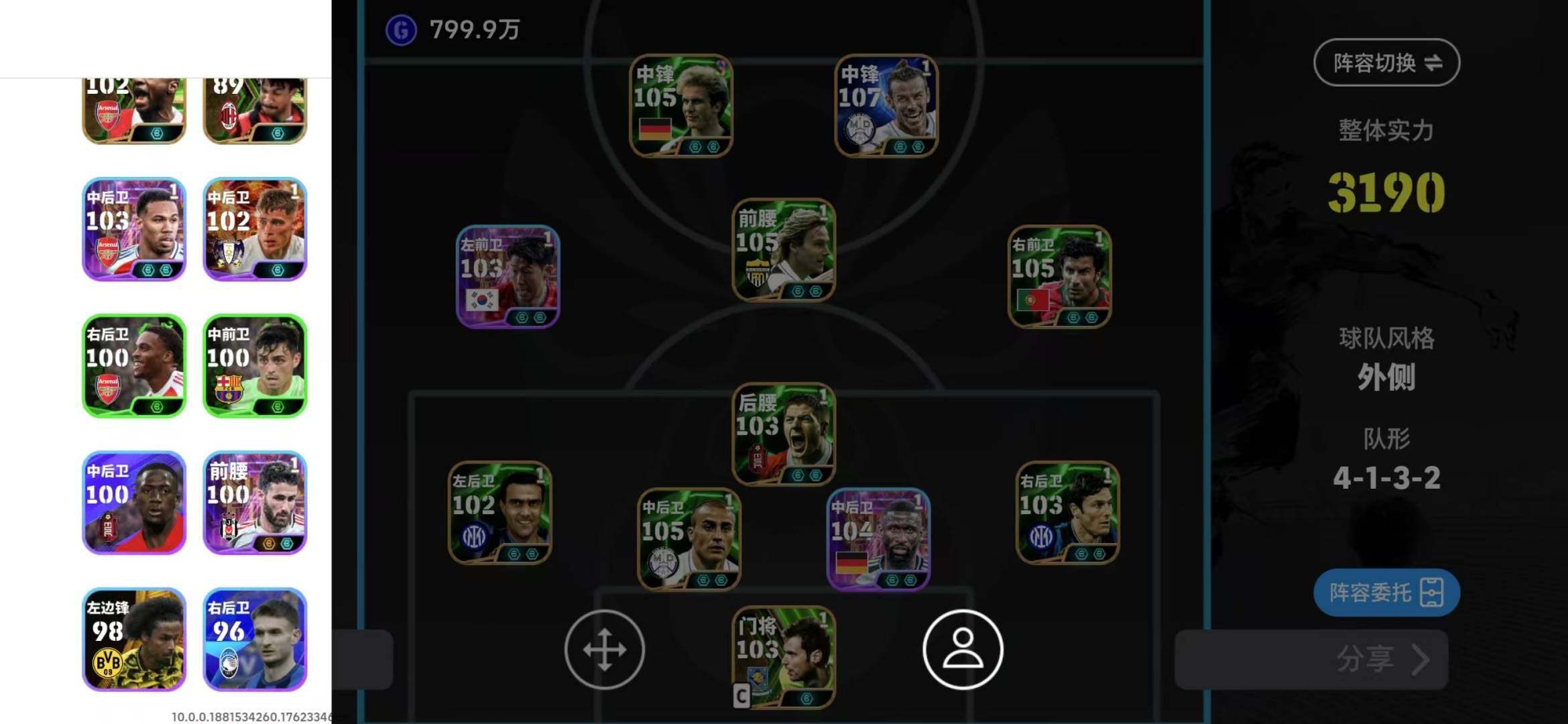This screenshot has height=724, width=1568.
Task: Pick the 98 左边锋 substitute card
Action: [x=133, y=639]
